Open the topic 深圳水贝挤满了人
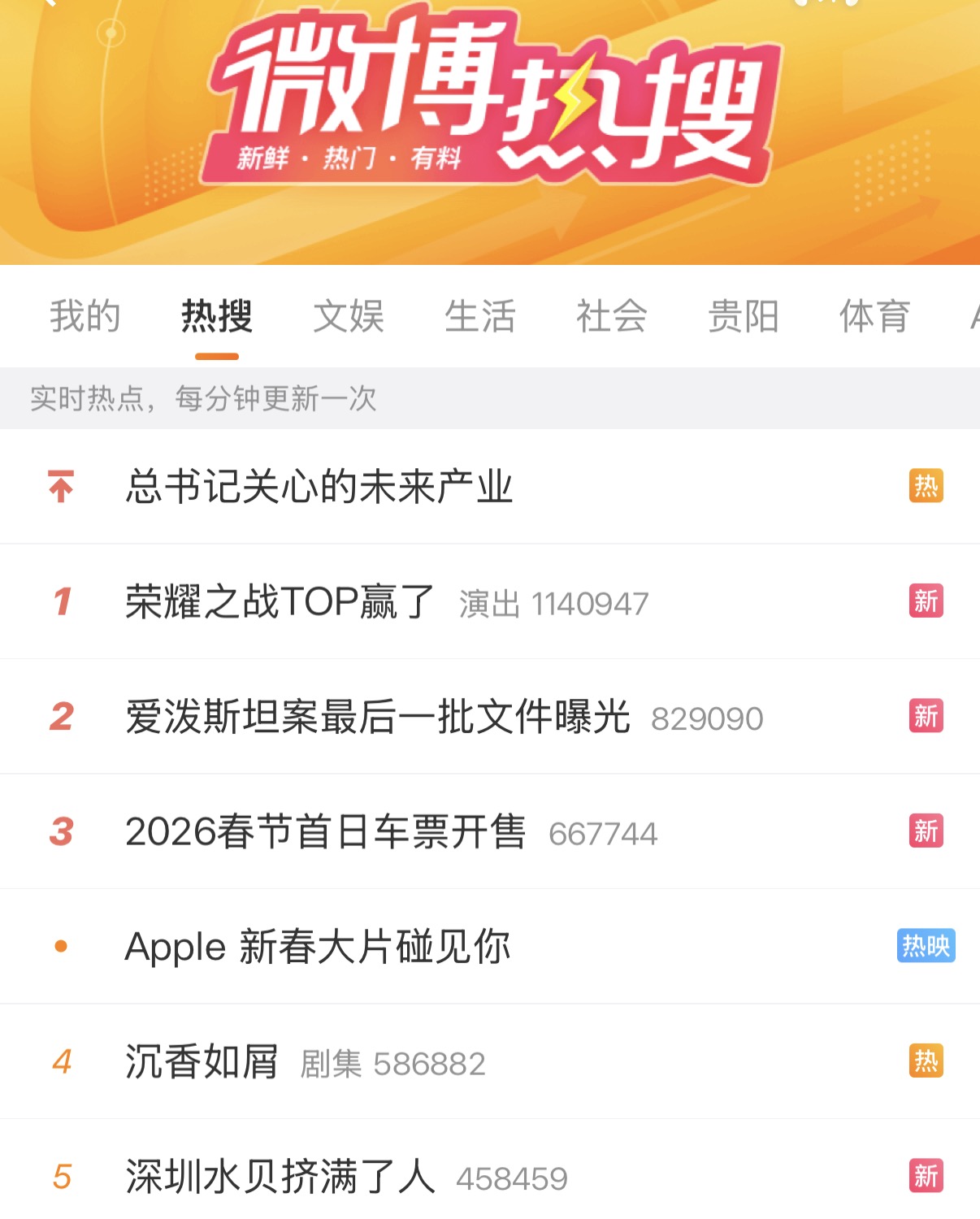980x1219 pixels. (280, 1177)
